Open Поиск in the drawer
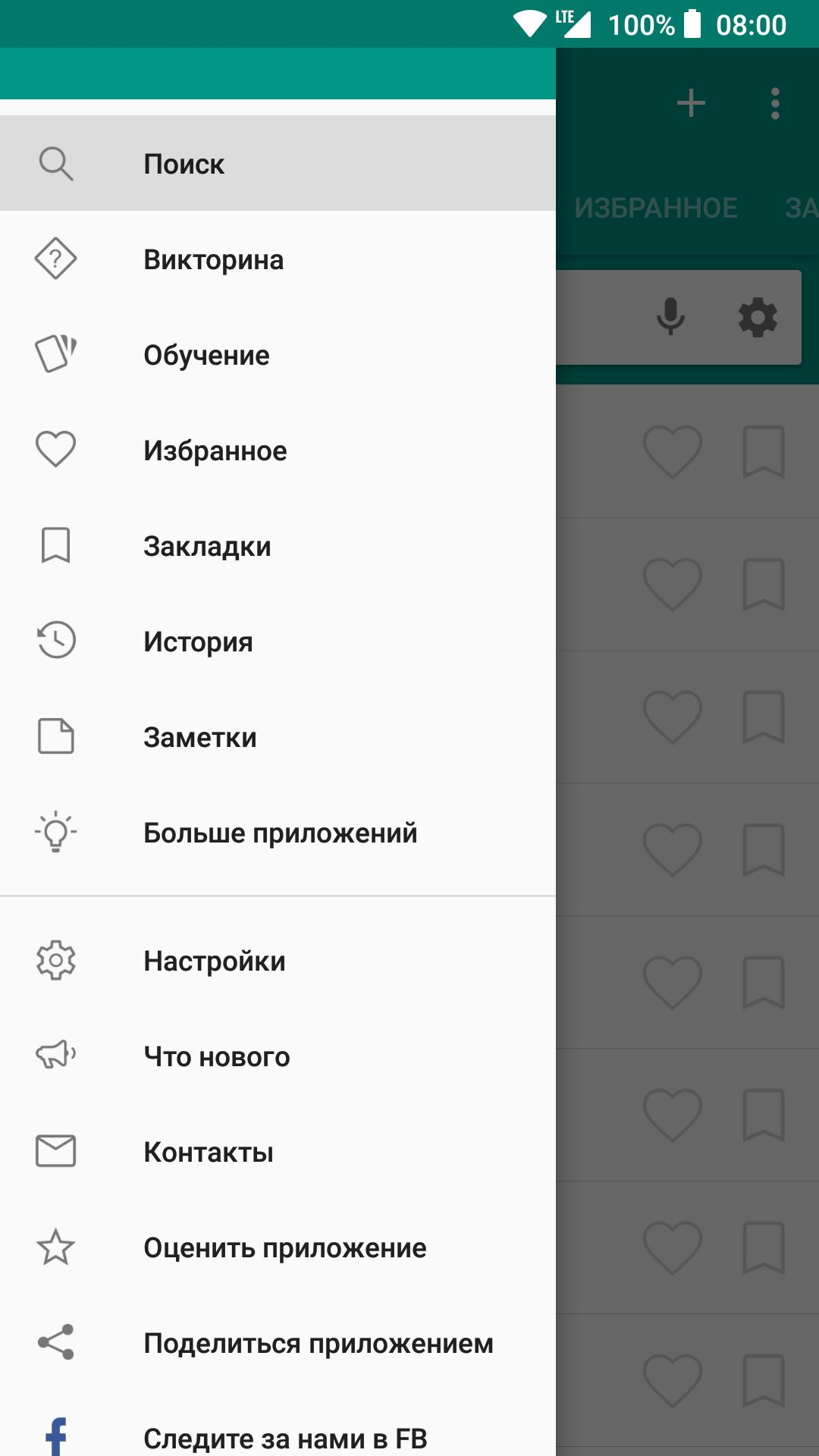 click(278, 163)
